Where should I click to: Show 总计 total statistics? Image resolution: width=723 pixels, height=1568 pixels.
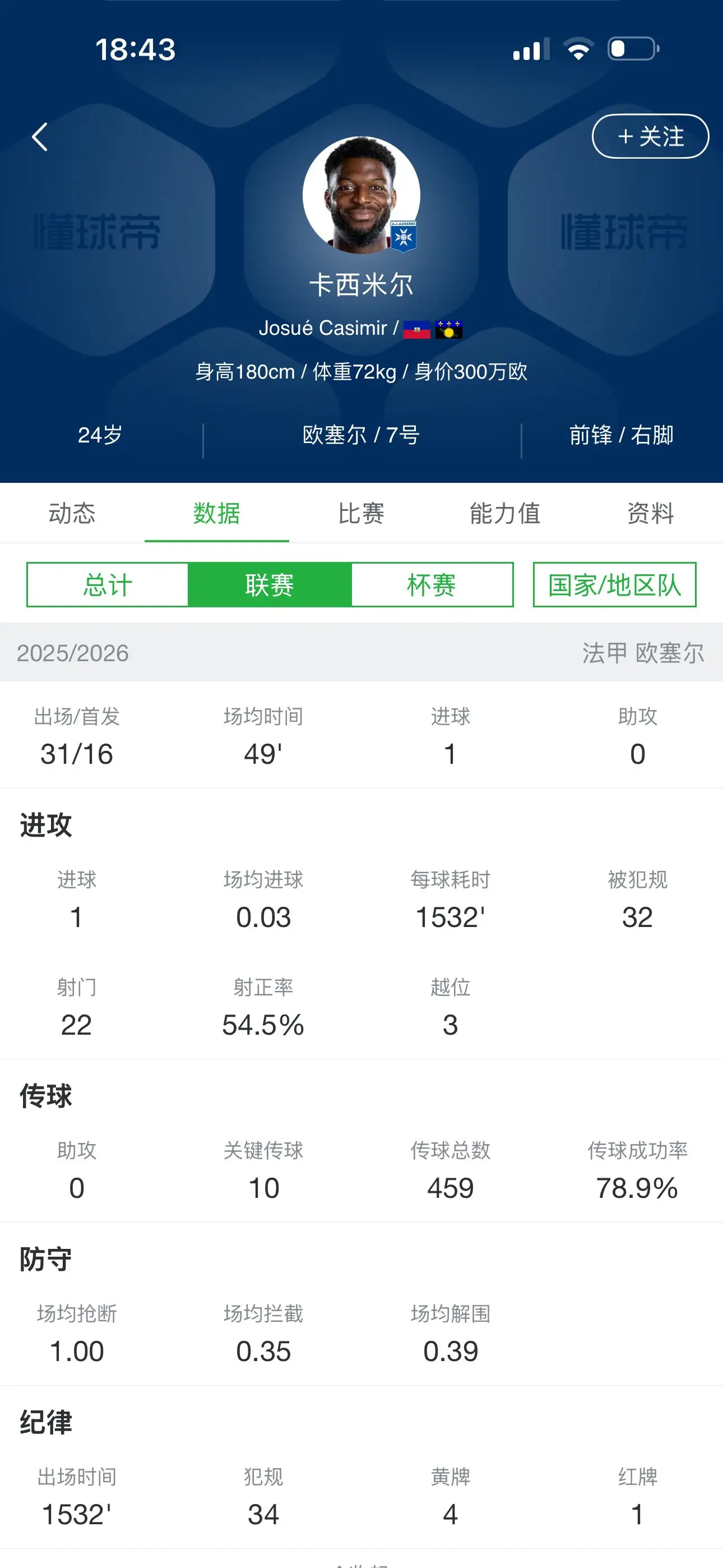click(108, 585)
